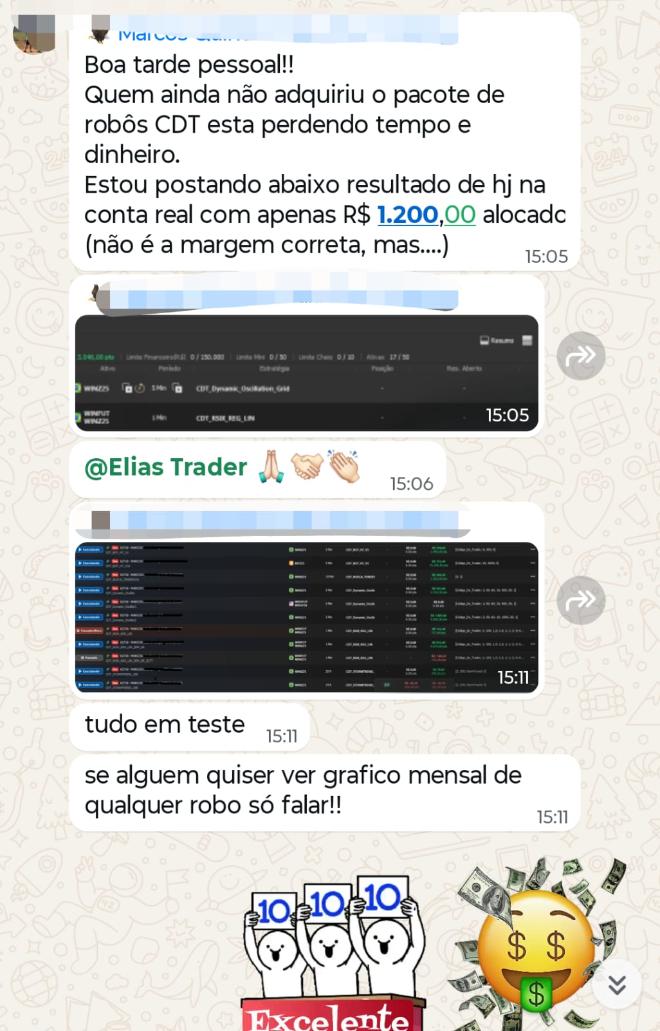The height and width of the screenshot is (1031, 660).
Task: Forward the image sent at 15:11
Action: click(581, 600)
